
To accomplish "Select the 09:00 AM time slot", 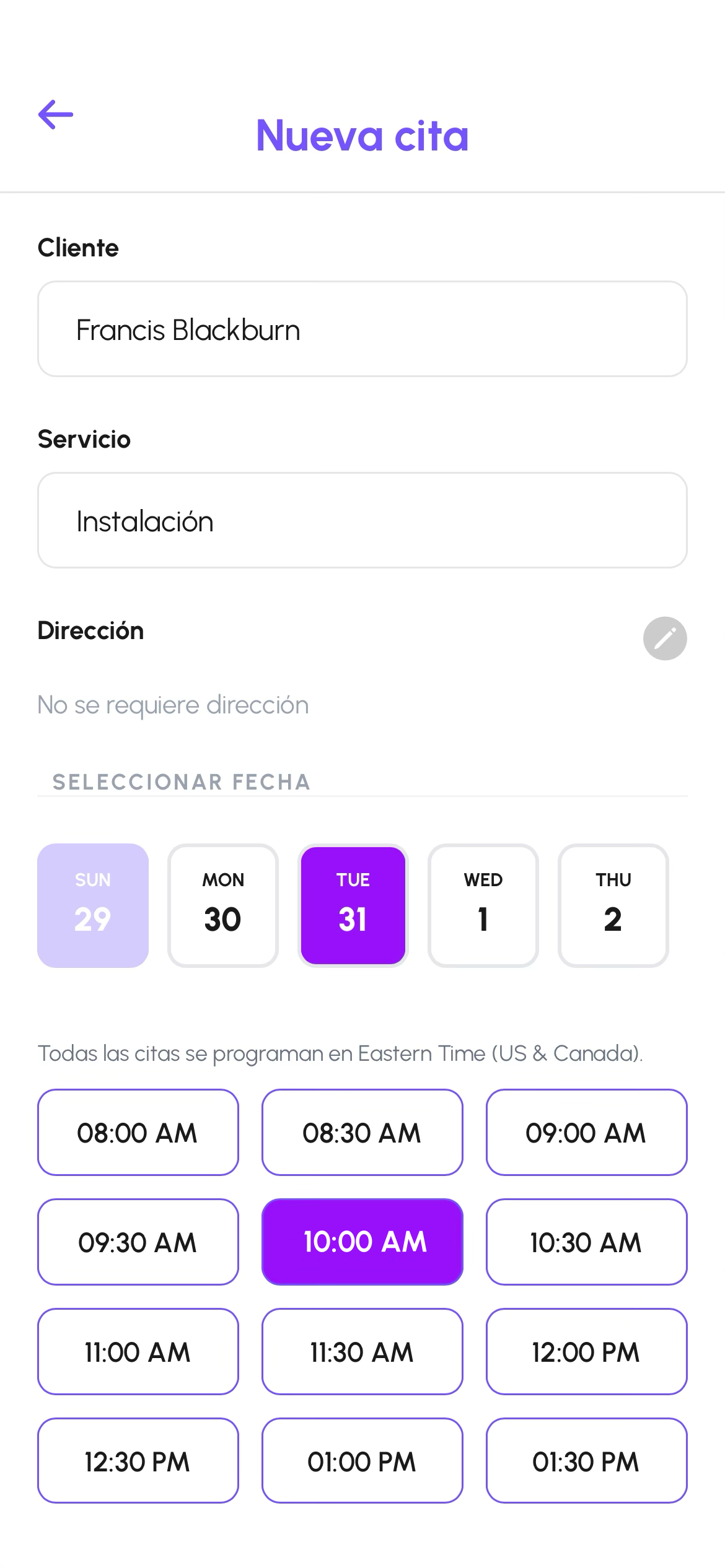I will tap(587, 1133).
